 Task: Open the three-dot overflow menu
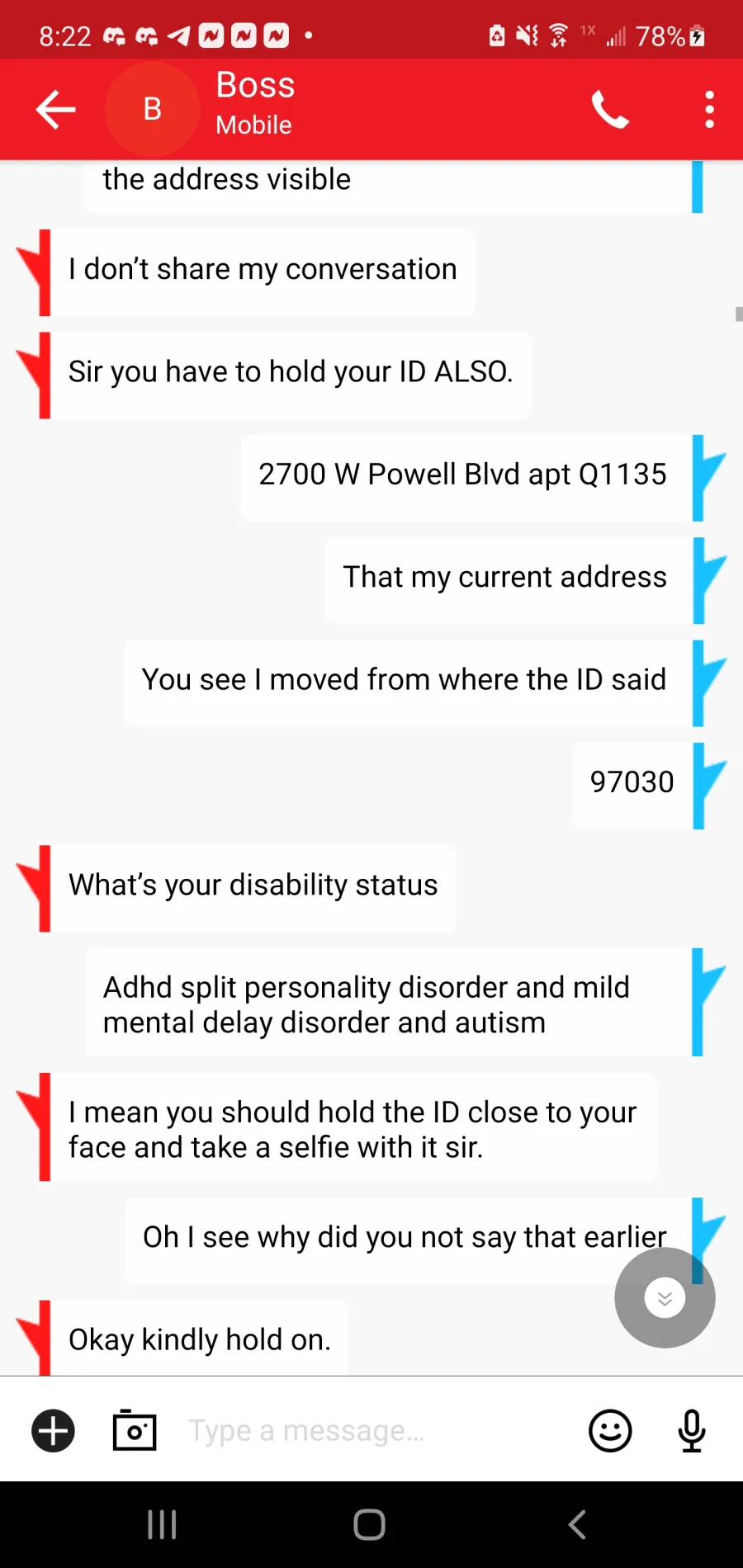(709, 110)
